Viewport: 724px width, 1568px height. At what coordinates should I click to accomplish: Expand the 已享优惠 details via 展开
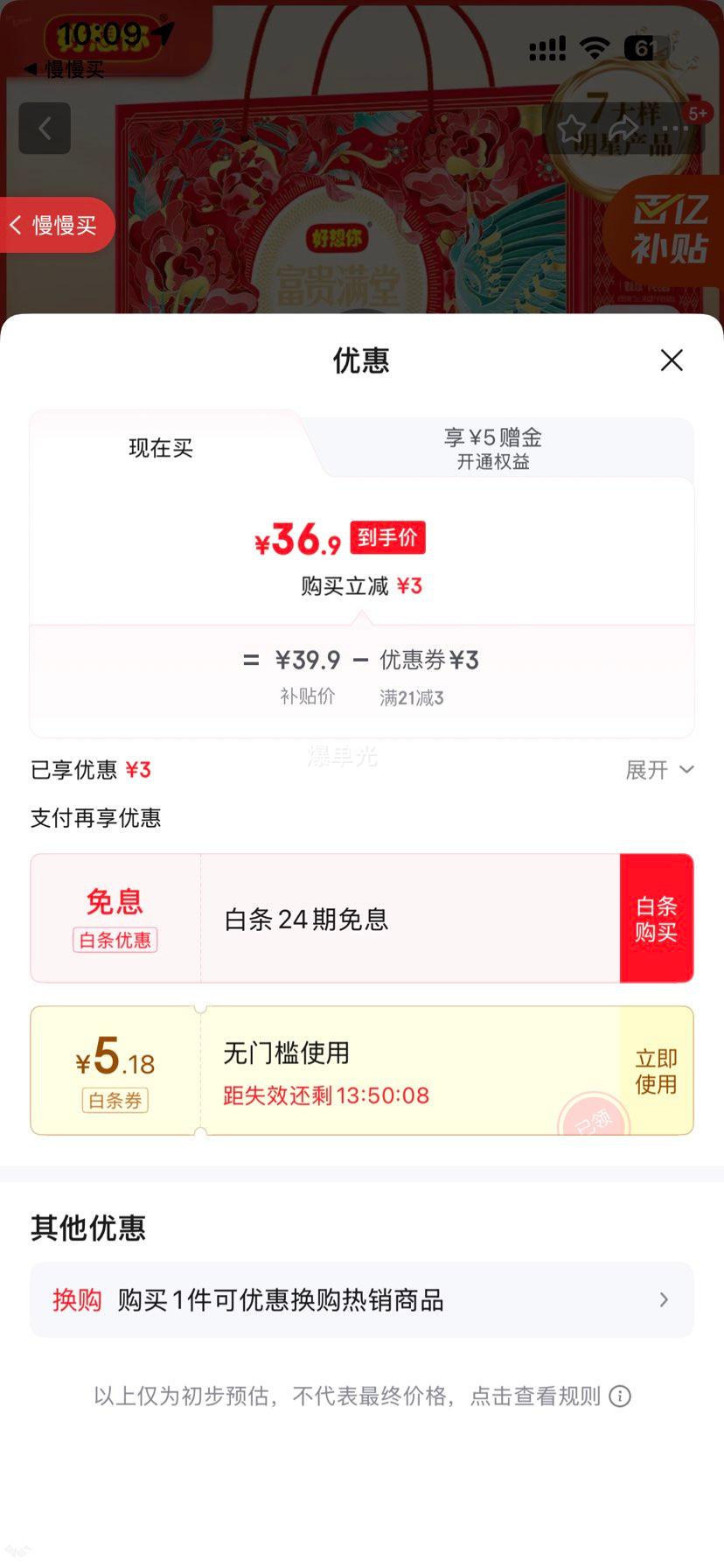[660, 770]
